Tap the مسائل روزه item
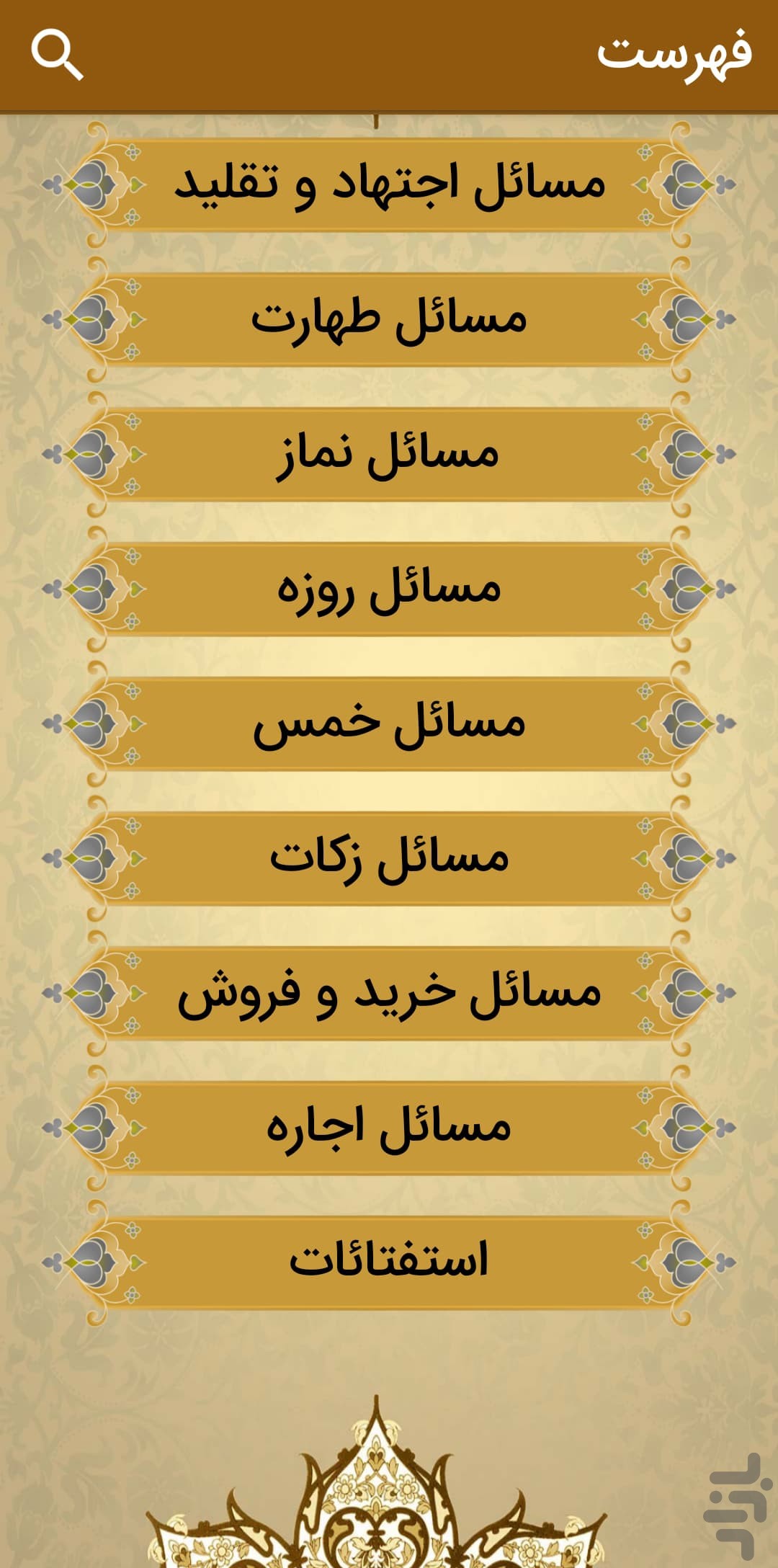This screenshot has width=778, height=1568. (x=389, y=589)
